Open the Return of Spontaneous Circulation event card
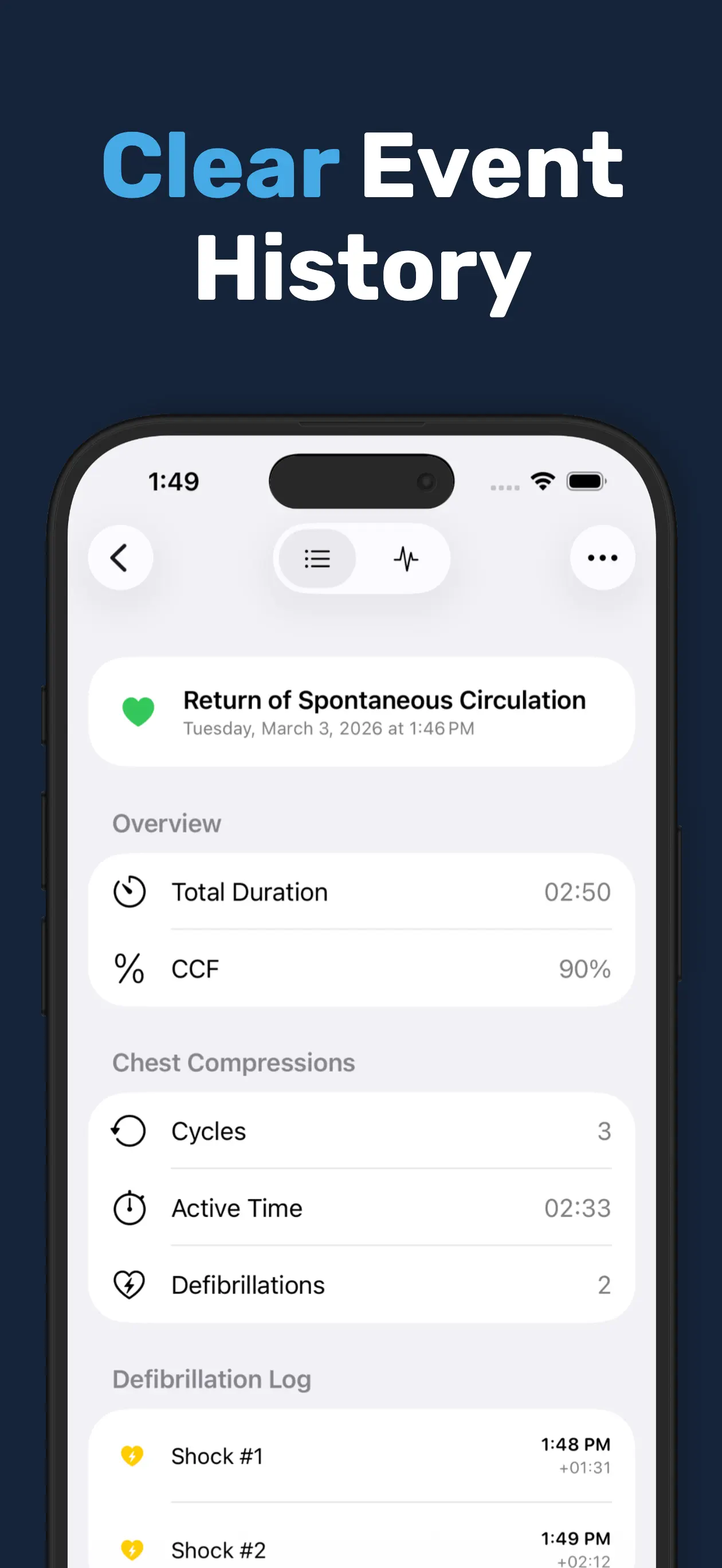Screen dimensions: 722x1568 (362, 712)
